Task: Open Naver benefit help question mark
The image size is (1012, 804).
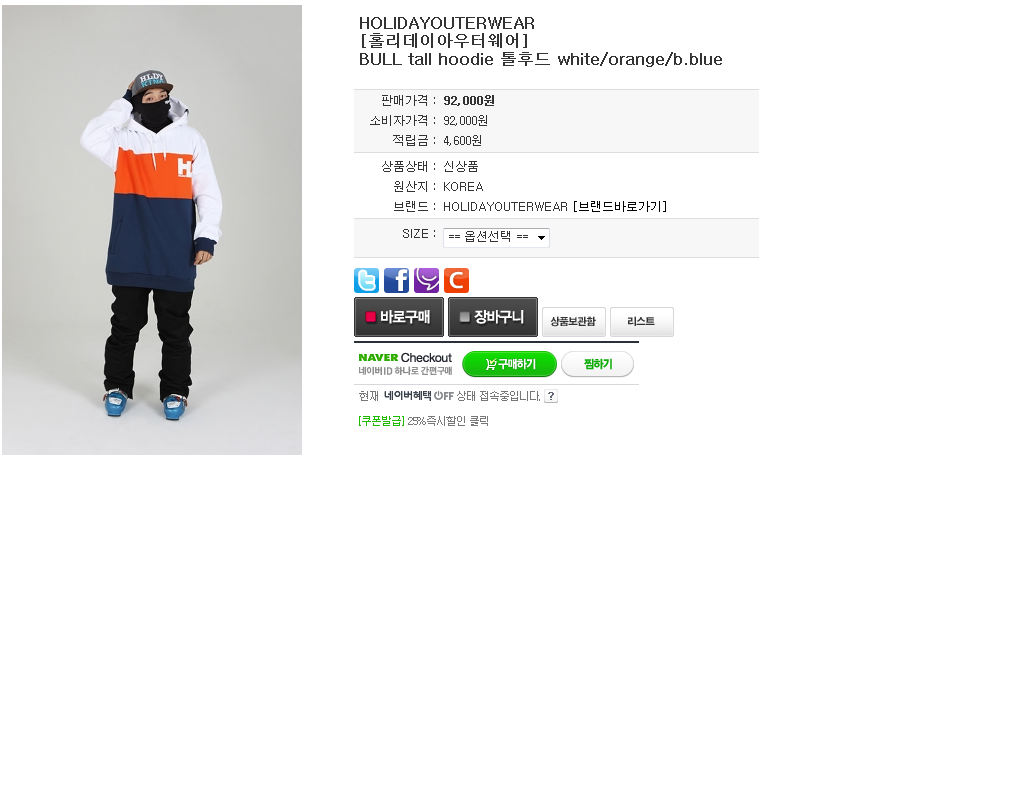Action: tap(551, 396)
